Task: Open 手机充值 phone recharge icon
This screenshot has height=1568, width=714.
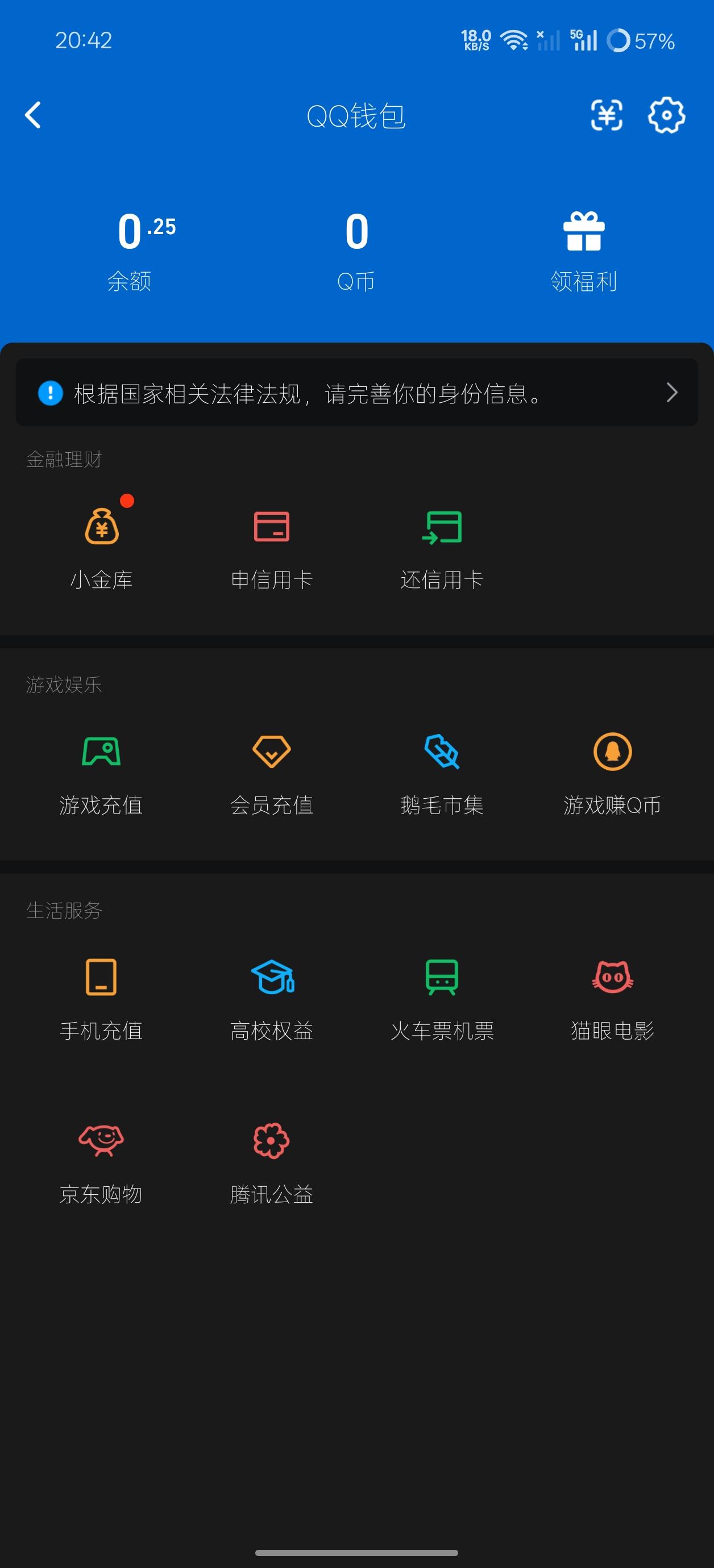Action: [x=101, y=982]
